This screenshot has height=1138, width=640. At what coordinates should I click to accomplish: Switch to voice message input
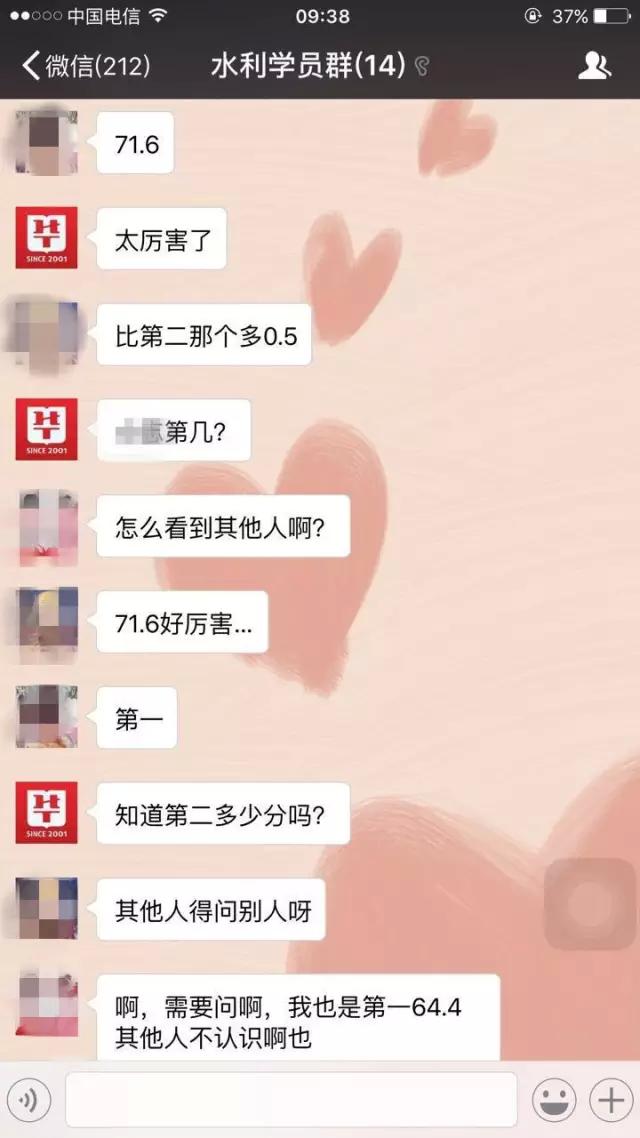pyautogui.click(x=30, y=1101)
